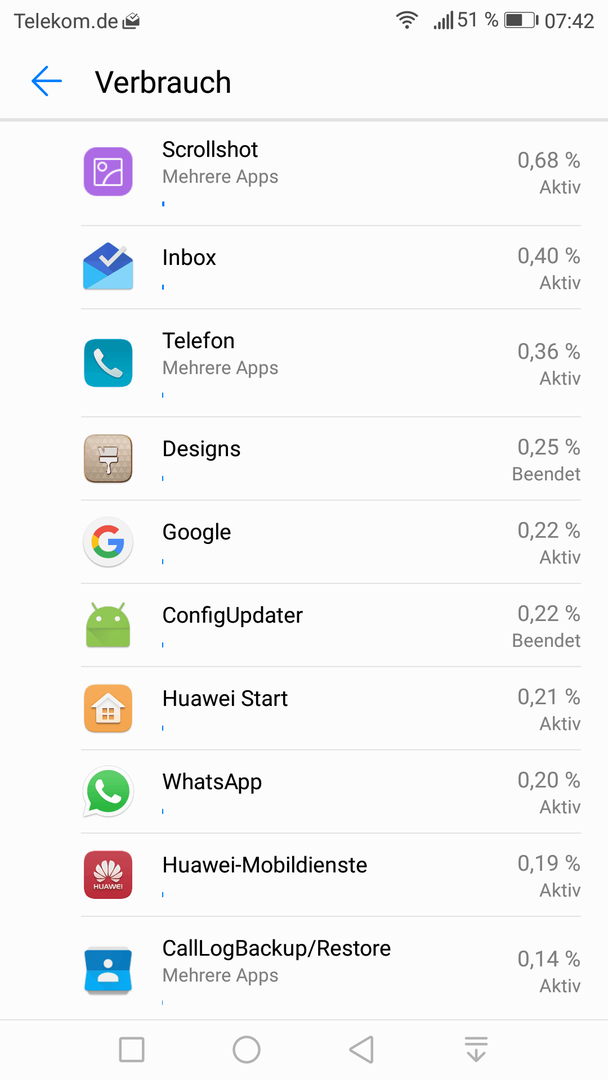This screenshot has height=1080, width=608.
Task: Open the Google usage row
Action: coord(304,542)
